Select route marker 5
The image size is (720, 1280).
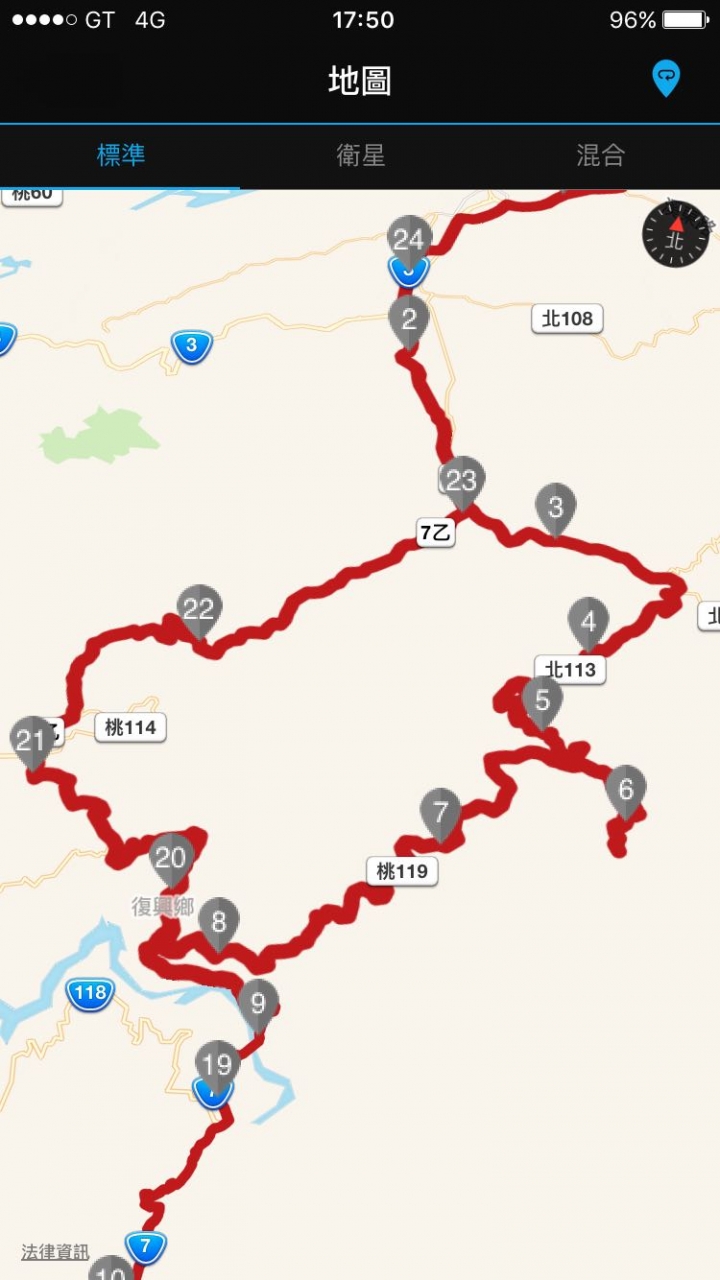(542, 699)
